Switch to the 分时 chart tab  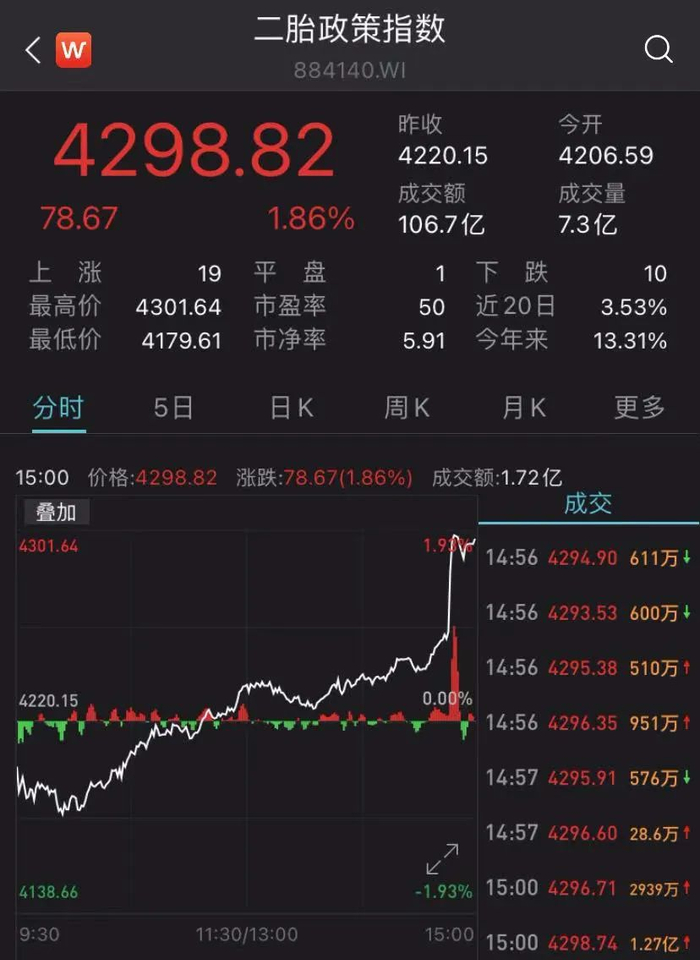[58, 408]
